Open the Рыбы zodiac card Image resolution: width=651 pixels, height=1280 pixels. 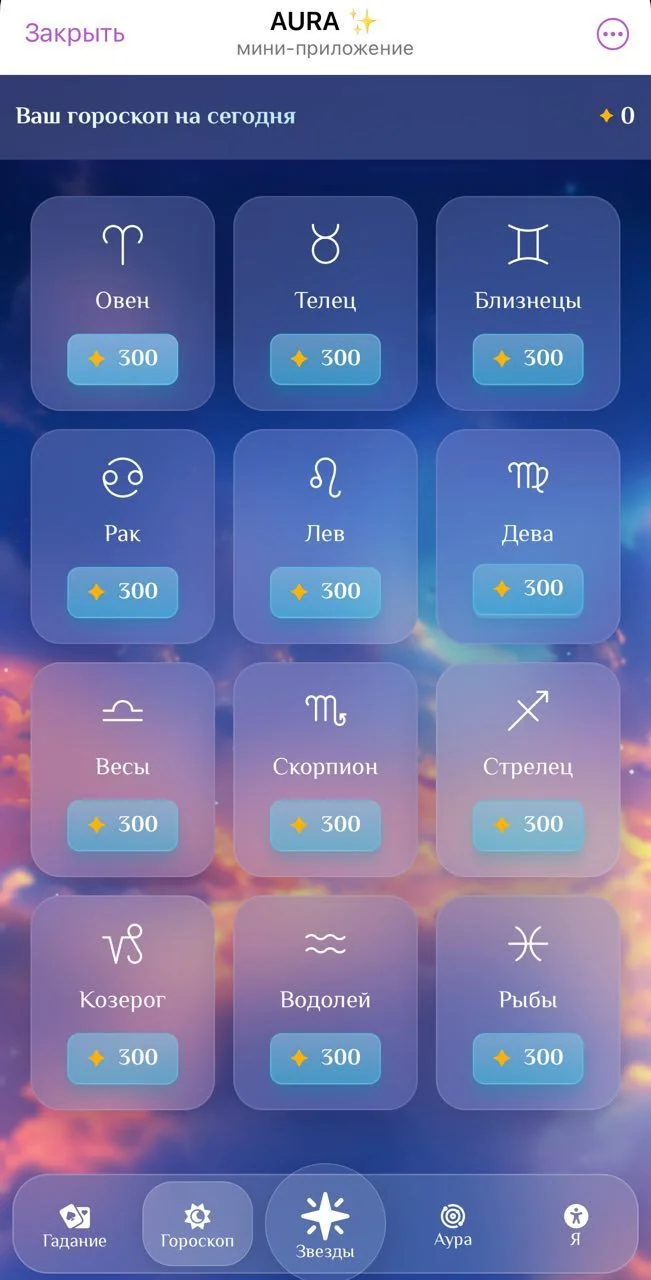click(528, 1002)
